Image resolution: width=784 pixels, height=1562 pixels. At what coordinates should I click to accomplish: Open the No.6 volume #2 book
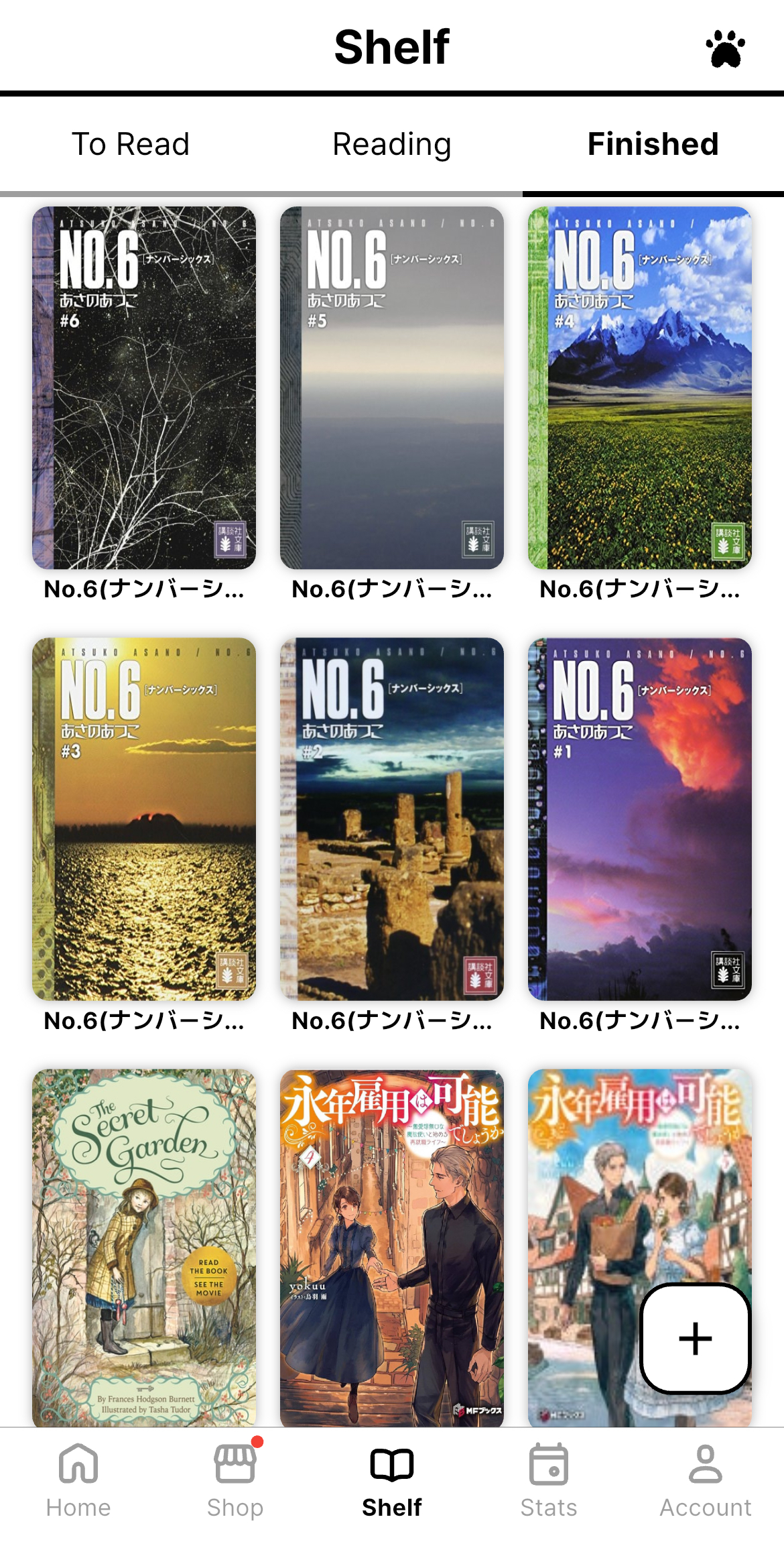click(x=392, y=819)
